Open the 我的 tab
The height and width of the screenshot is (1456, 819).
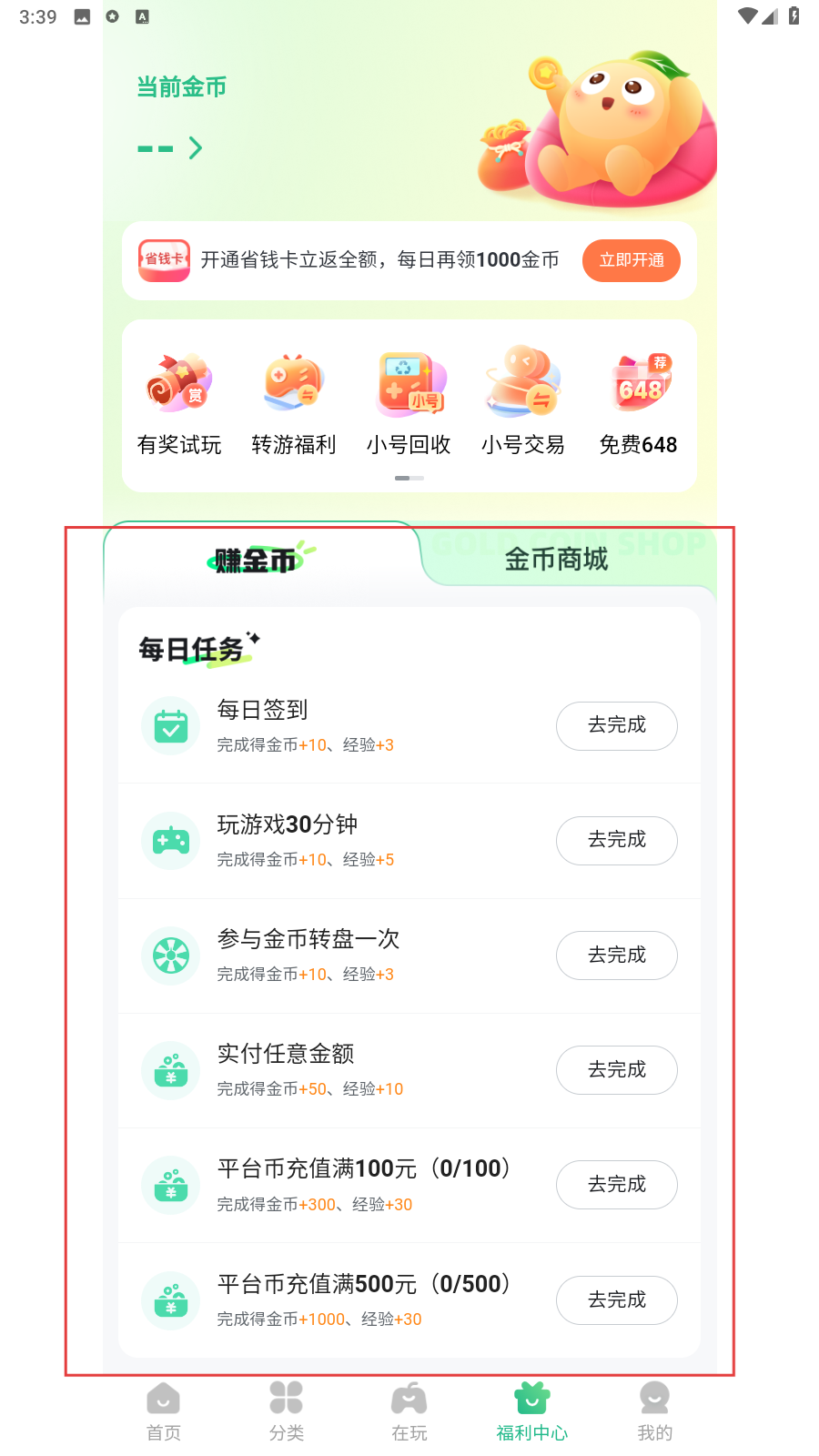(x=654, y=1411)
